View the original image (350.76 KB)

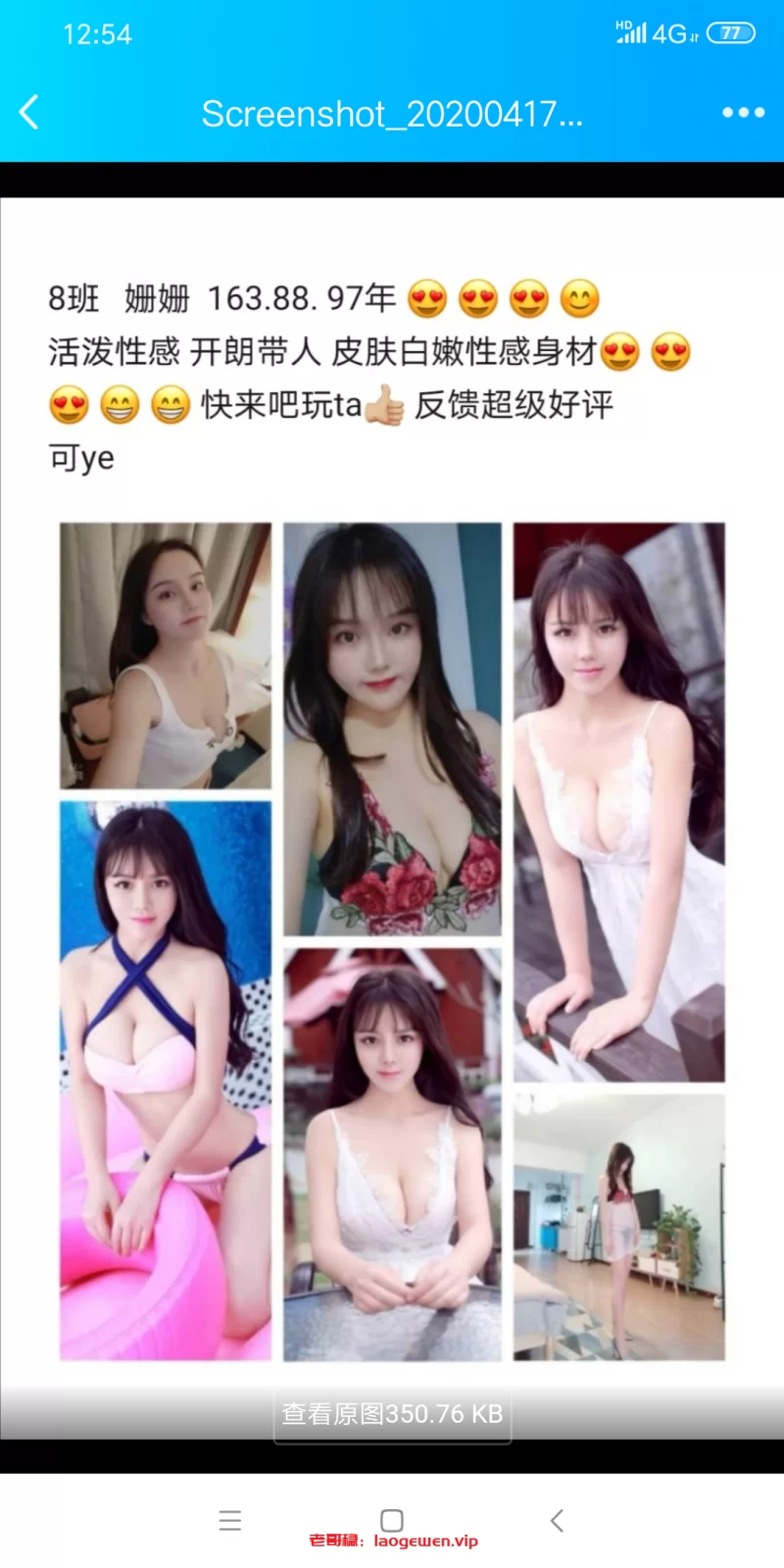click(x=392, y=1414)
